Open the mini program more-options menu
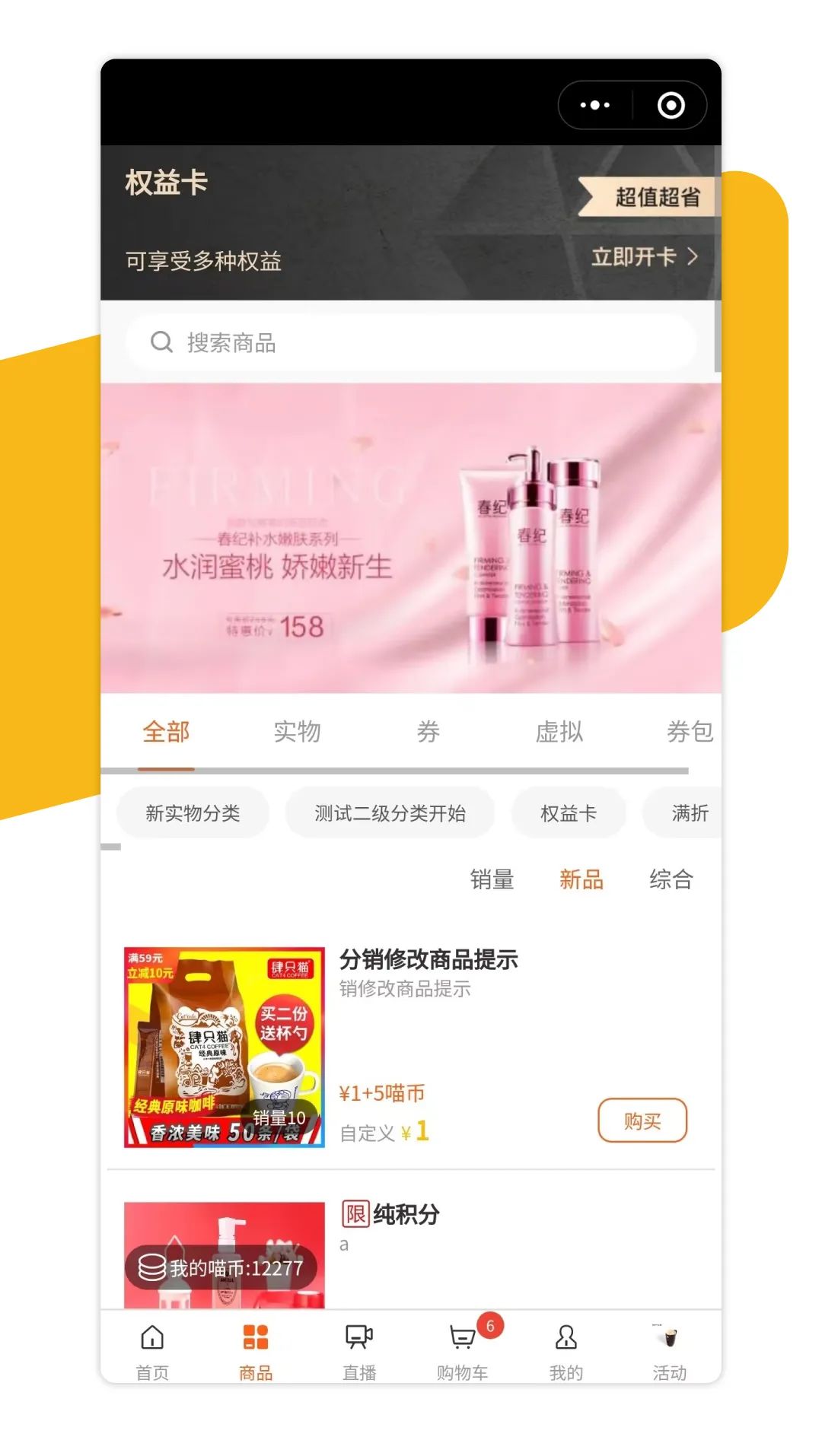Screen dimensions: 822x1456 click(x=594, y=105)
